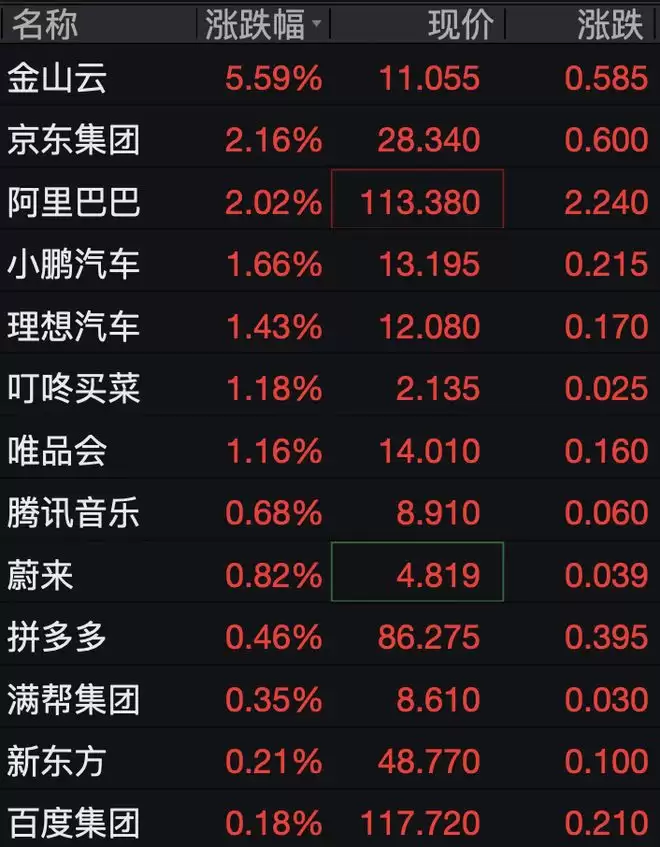View the 新东方 quote row
The height and width of the screenshot is (847, 660).
[x=330, y=761]
